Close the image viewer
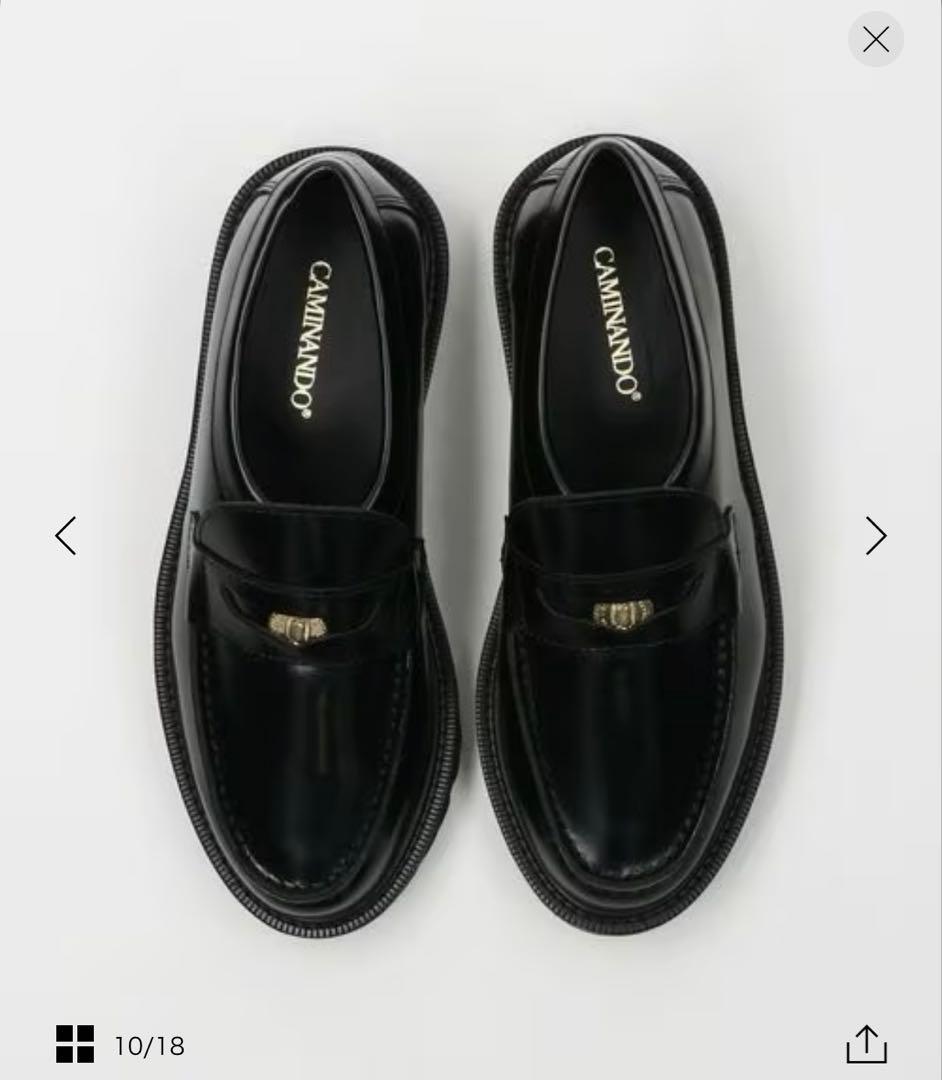The height and width of the screenshot is (1080, 942). tap(875, 39)
